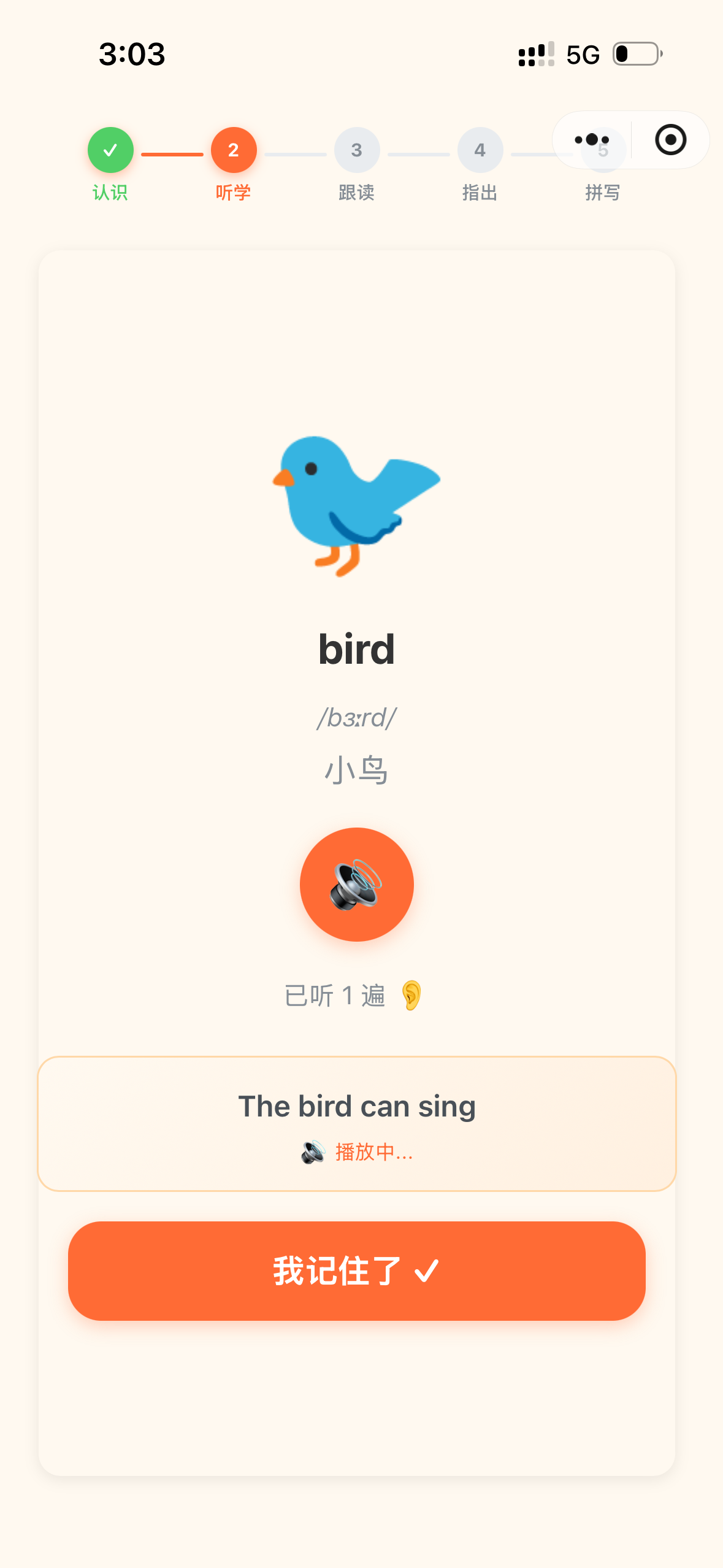723x1568 pixels.
Task: Go back to step 认识
Action: pyautogui.click(x=110, y=150)
